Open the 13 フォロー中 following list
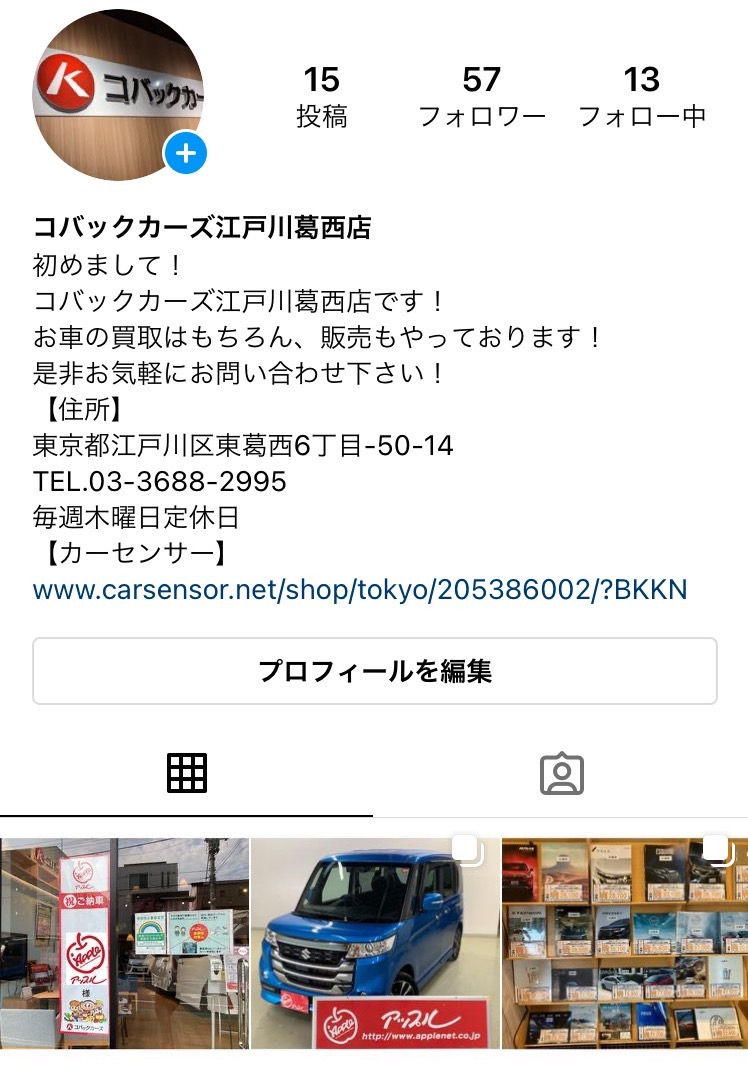This screenshot has height=1068, width=748. [x=642, y=97]
